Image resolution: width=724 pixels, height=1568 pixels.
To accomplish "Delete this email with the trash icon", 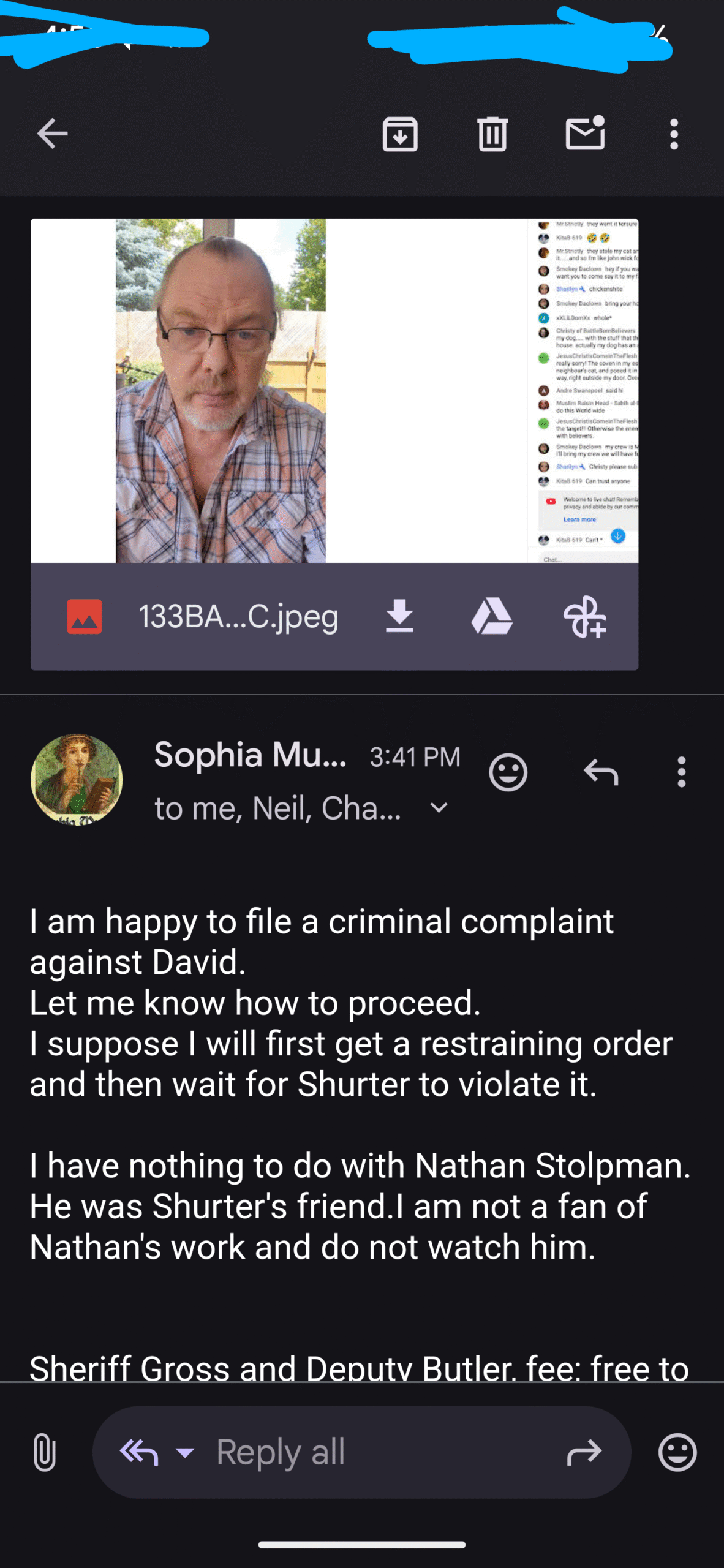I will (492, 134).
